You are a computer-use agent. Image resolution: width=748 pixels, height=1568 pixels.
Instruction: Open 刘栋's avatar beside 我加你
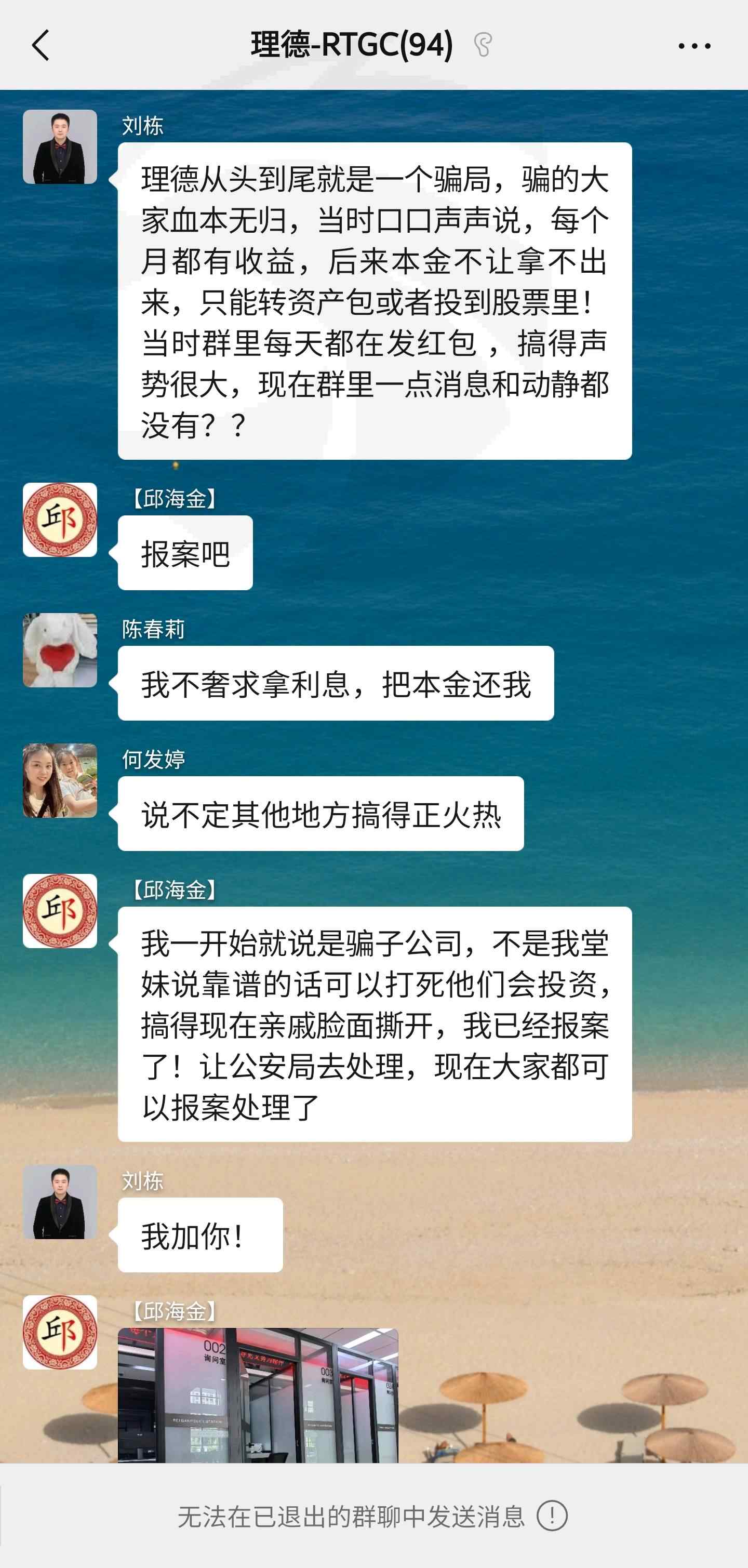(x=60, y=1202)
